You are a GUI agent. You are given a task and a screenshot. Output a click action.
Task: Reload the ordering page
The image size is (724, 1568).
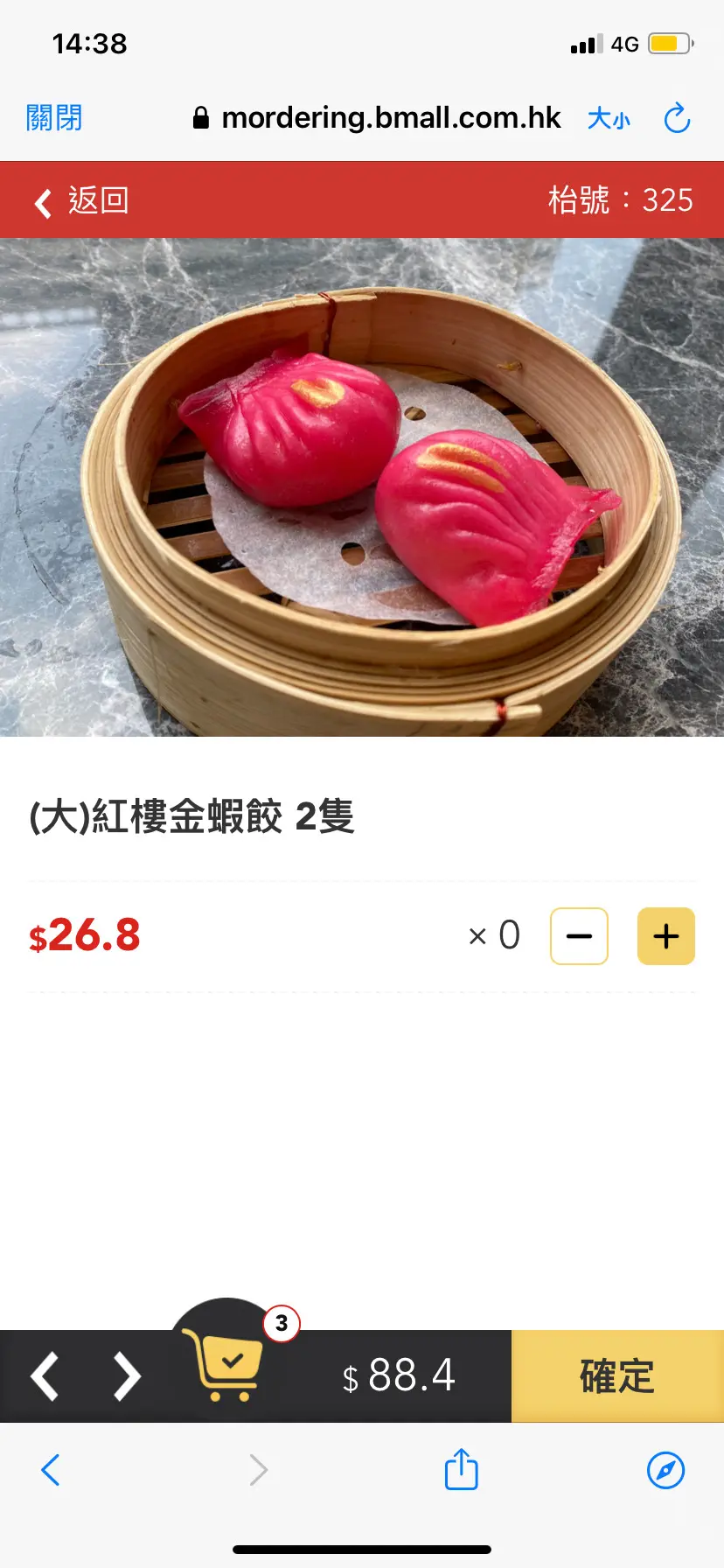pyautogui.click(x=677, y=118)
